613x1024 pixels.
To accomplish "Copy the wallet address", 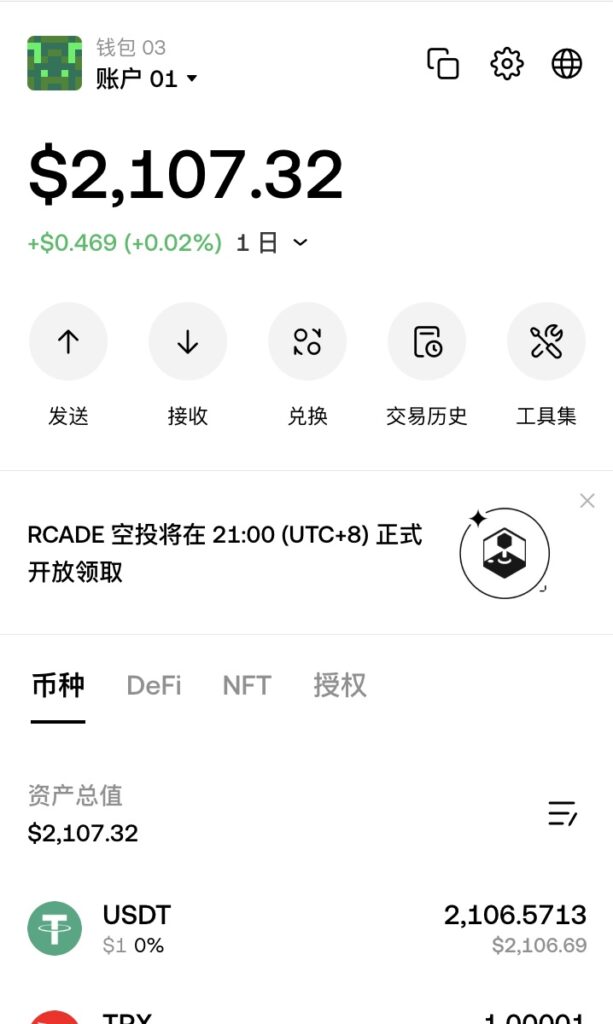I will [x=443, y=63].
